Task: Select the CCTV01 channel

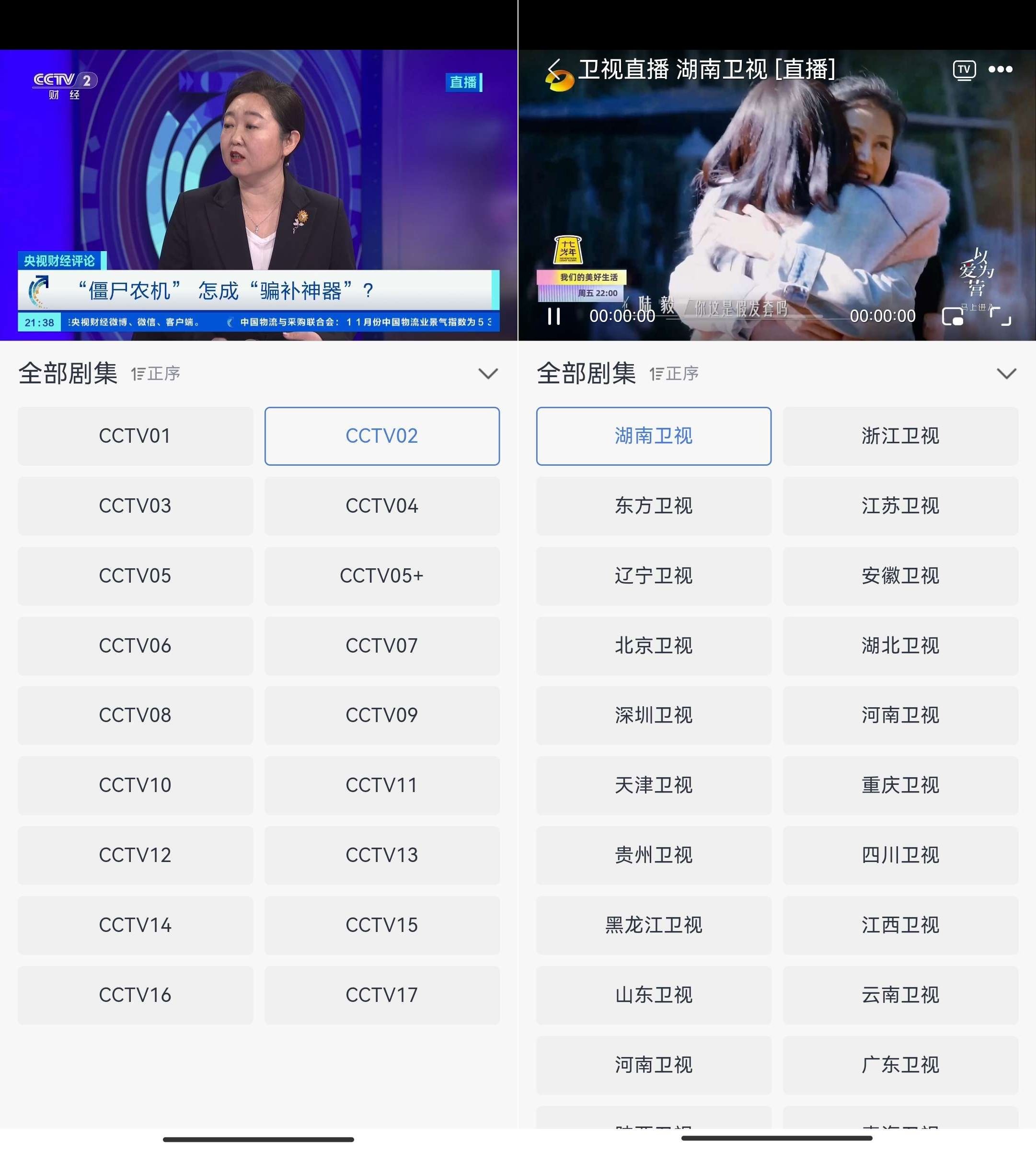Action: [x=135, y=436]
